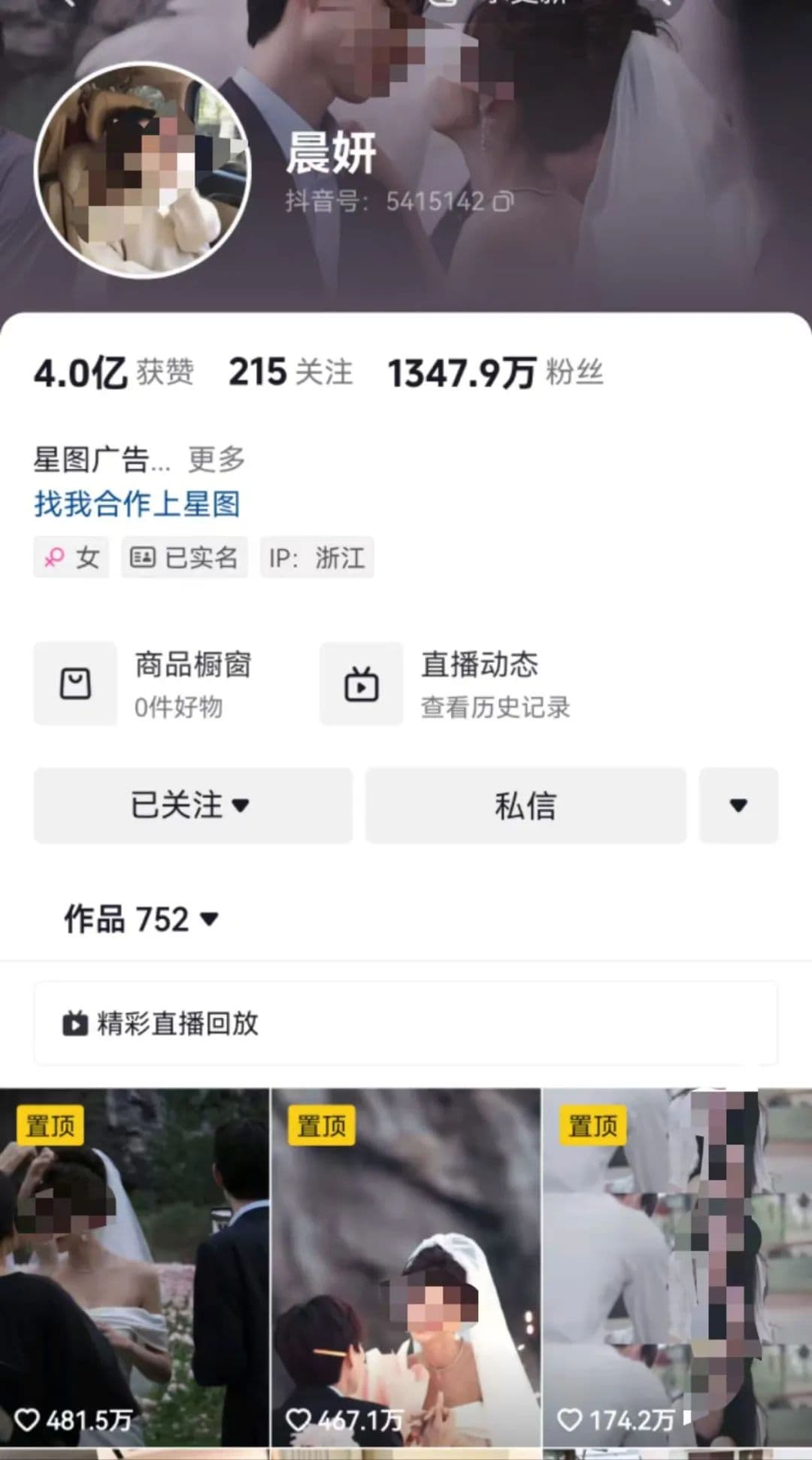The image size is (812, 1460).
Task: Expand the arrow next to 私信
Action: (738, 805)
